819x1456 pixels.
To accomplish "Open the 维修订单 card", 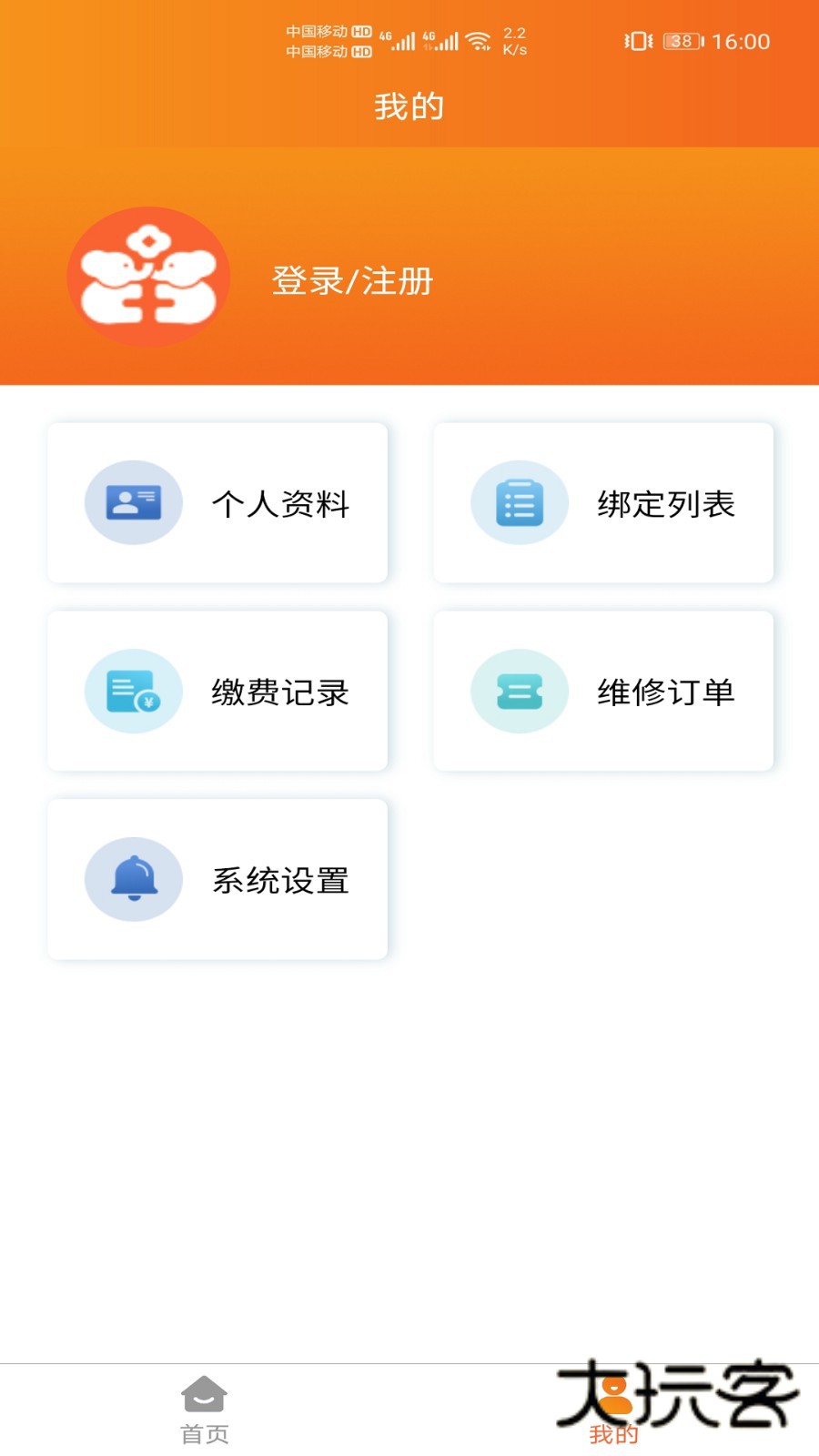I will [x=603, y=691].
